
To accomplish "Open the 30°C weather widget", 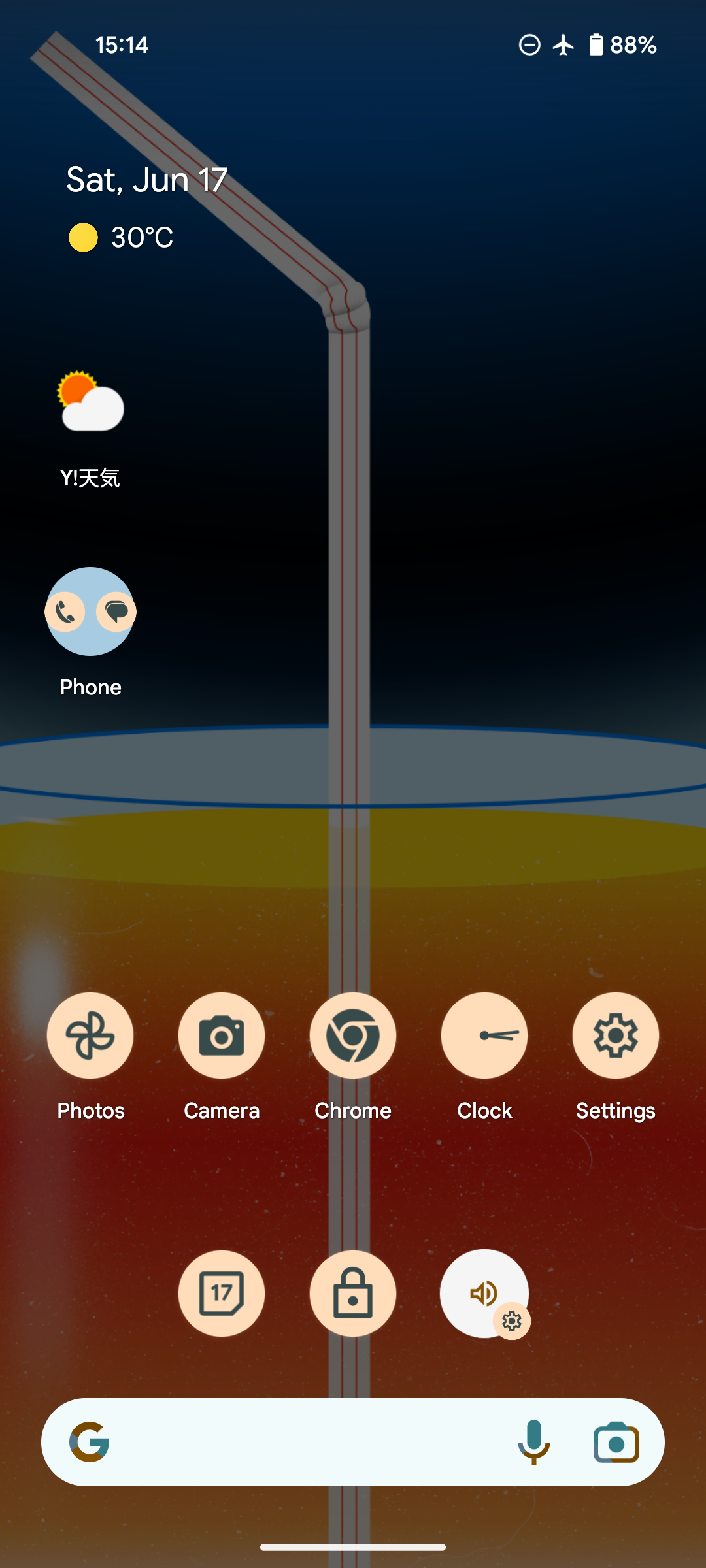I will point(123,237).
